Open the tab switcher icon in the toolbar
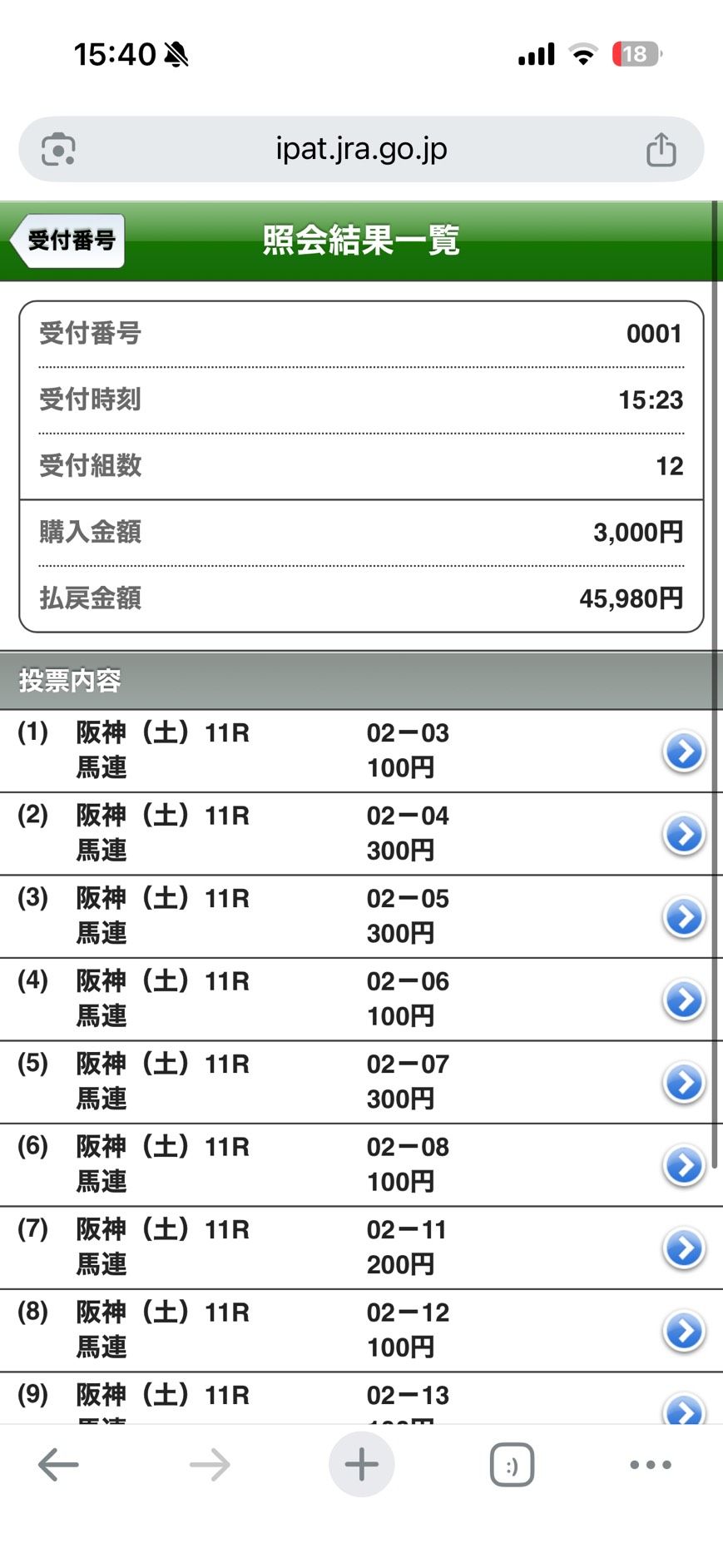 click(511, 1465)
